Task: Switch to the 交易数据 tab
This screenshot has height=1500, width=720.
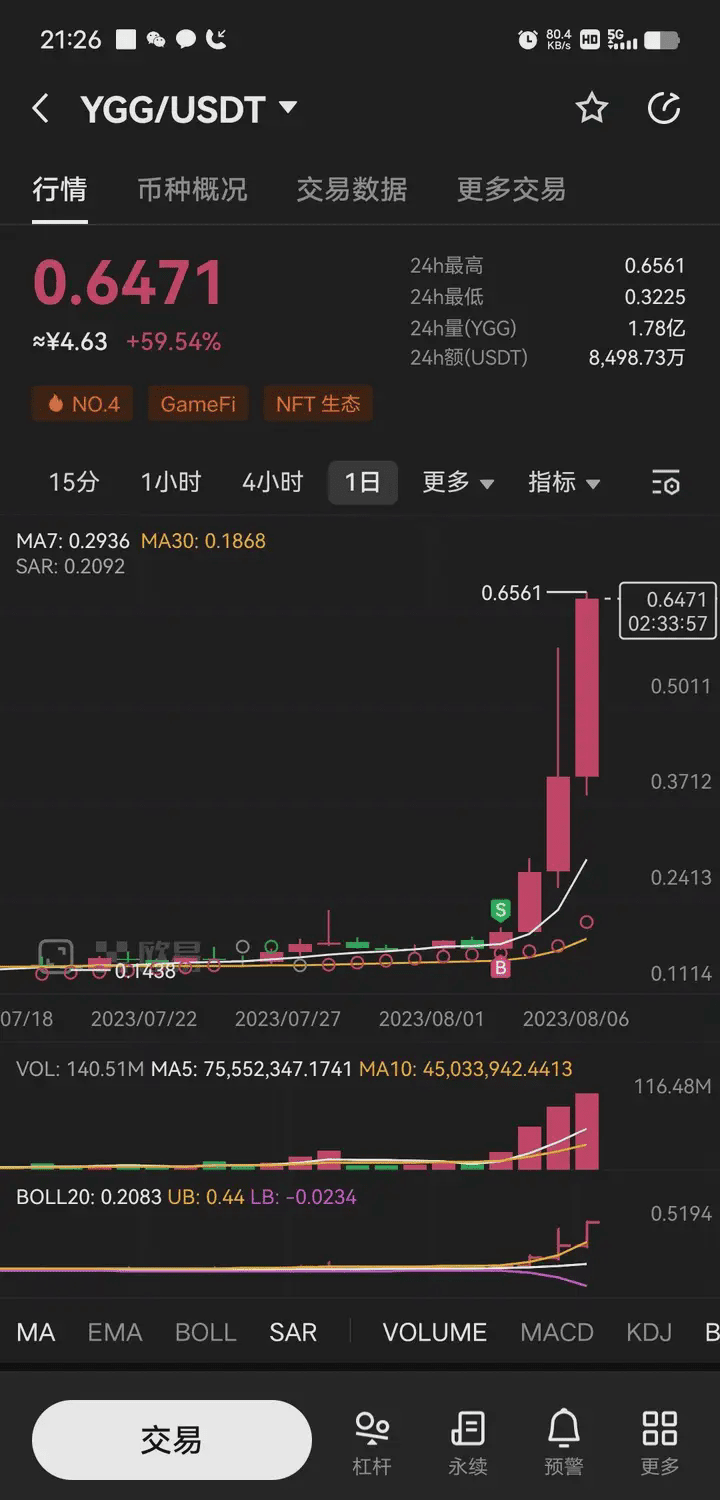Action: pyautogui.click(x=352, y=189)
